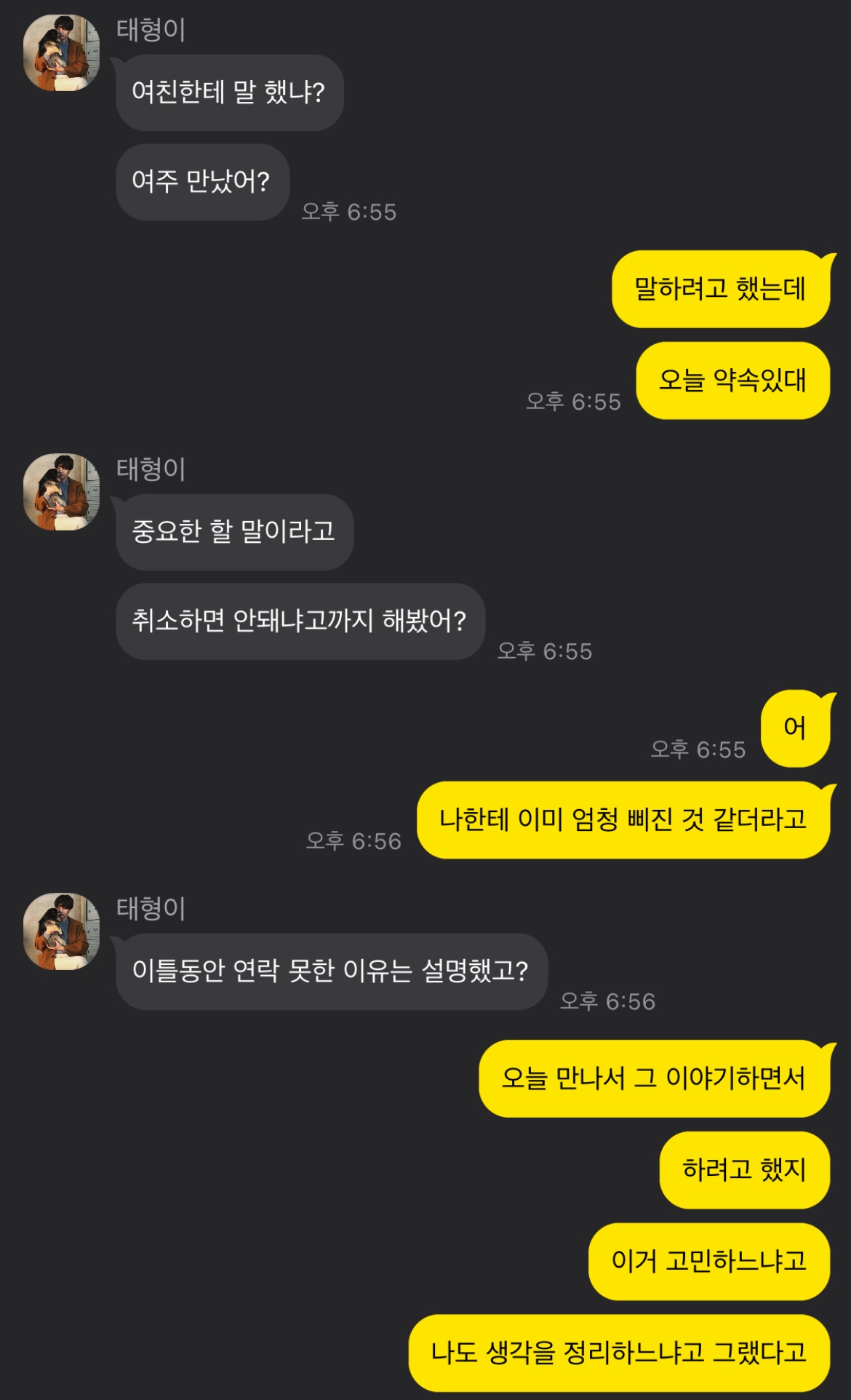Open 태형이's profile photo above "여친한테 말 했냐?"

62,53
